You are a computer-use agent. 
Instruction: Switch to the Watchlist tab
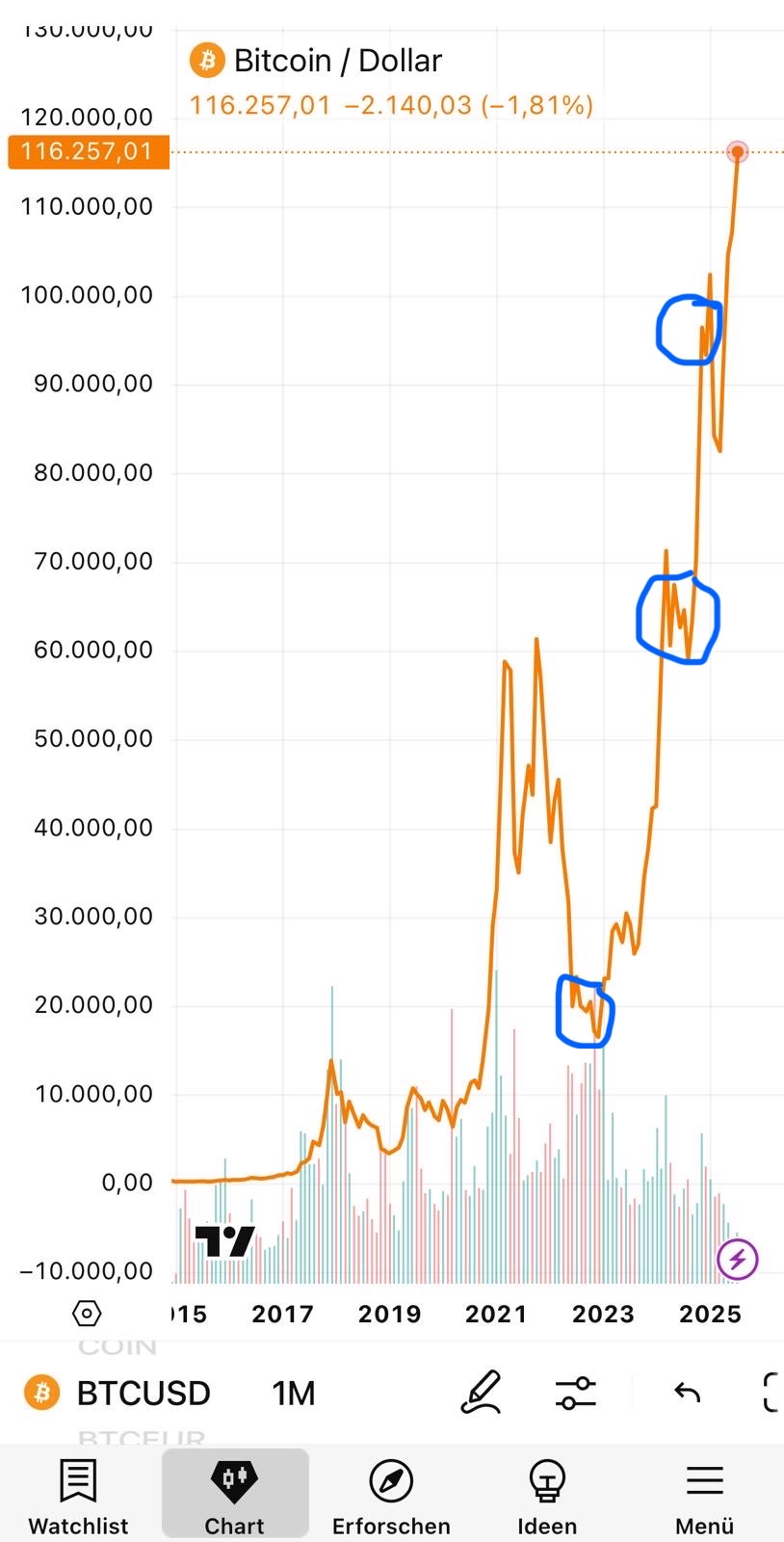[x=77, y=1494]
